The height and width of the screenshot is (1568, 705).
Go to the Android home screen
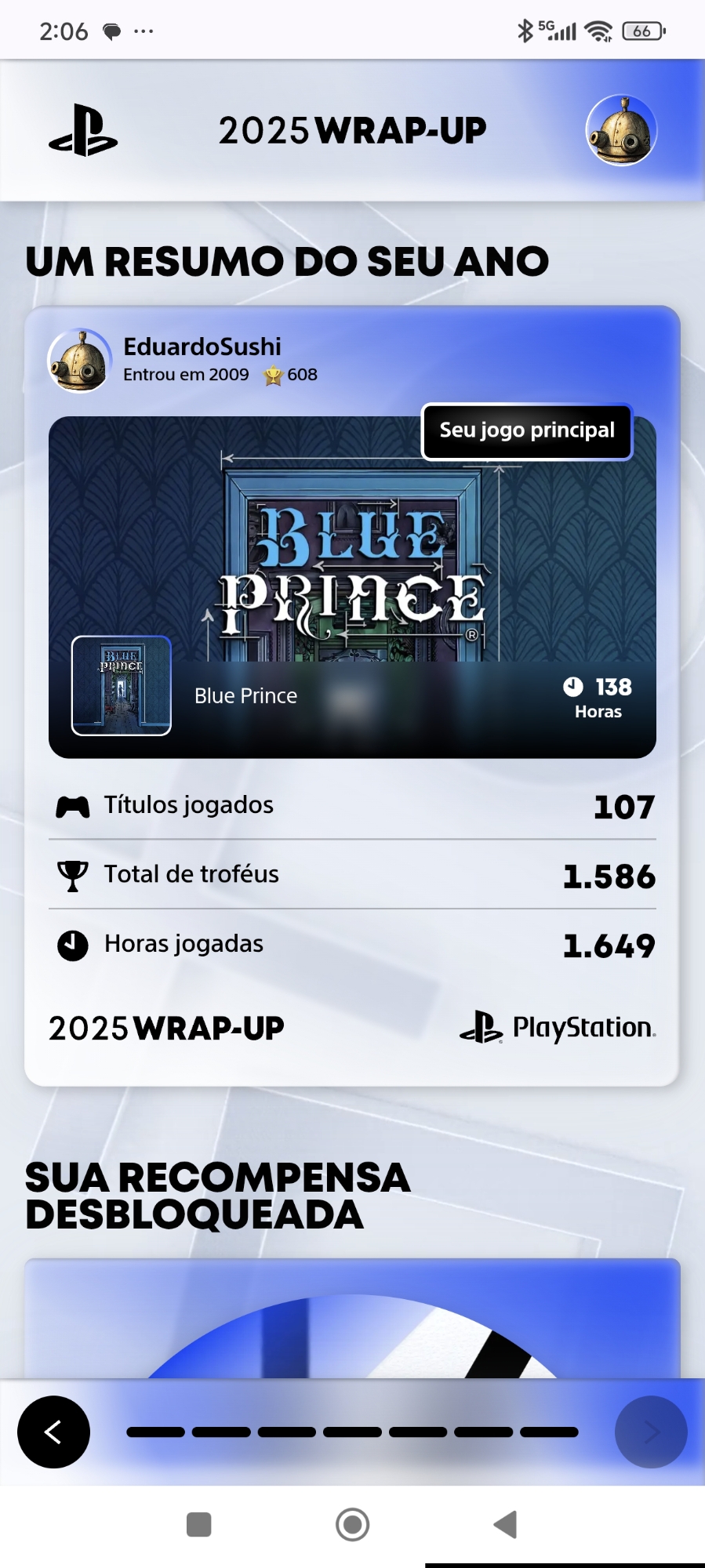pos(352,1525)
